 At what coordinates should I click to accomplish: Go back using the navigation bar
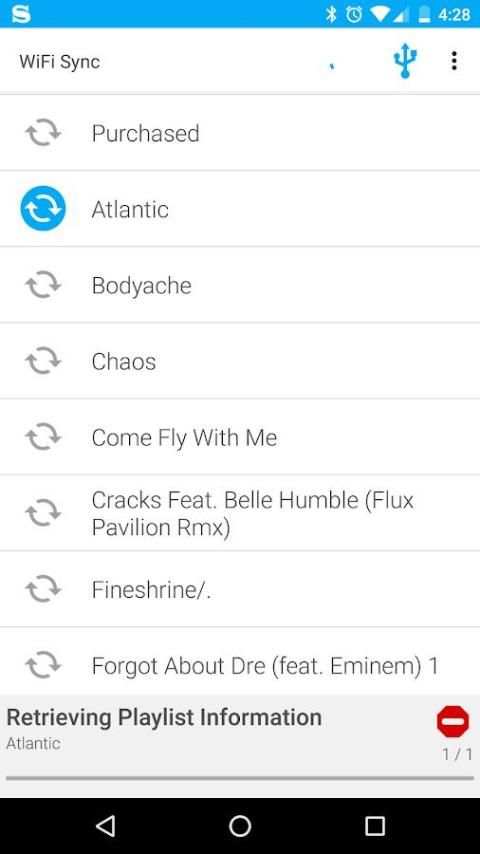(105, 826)
